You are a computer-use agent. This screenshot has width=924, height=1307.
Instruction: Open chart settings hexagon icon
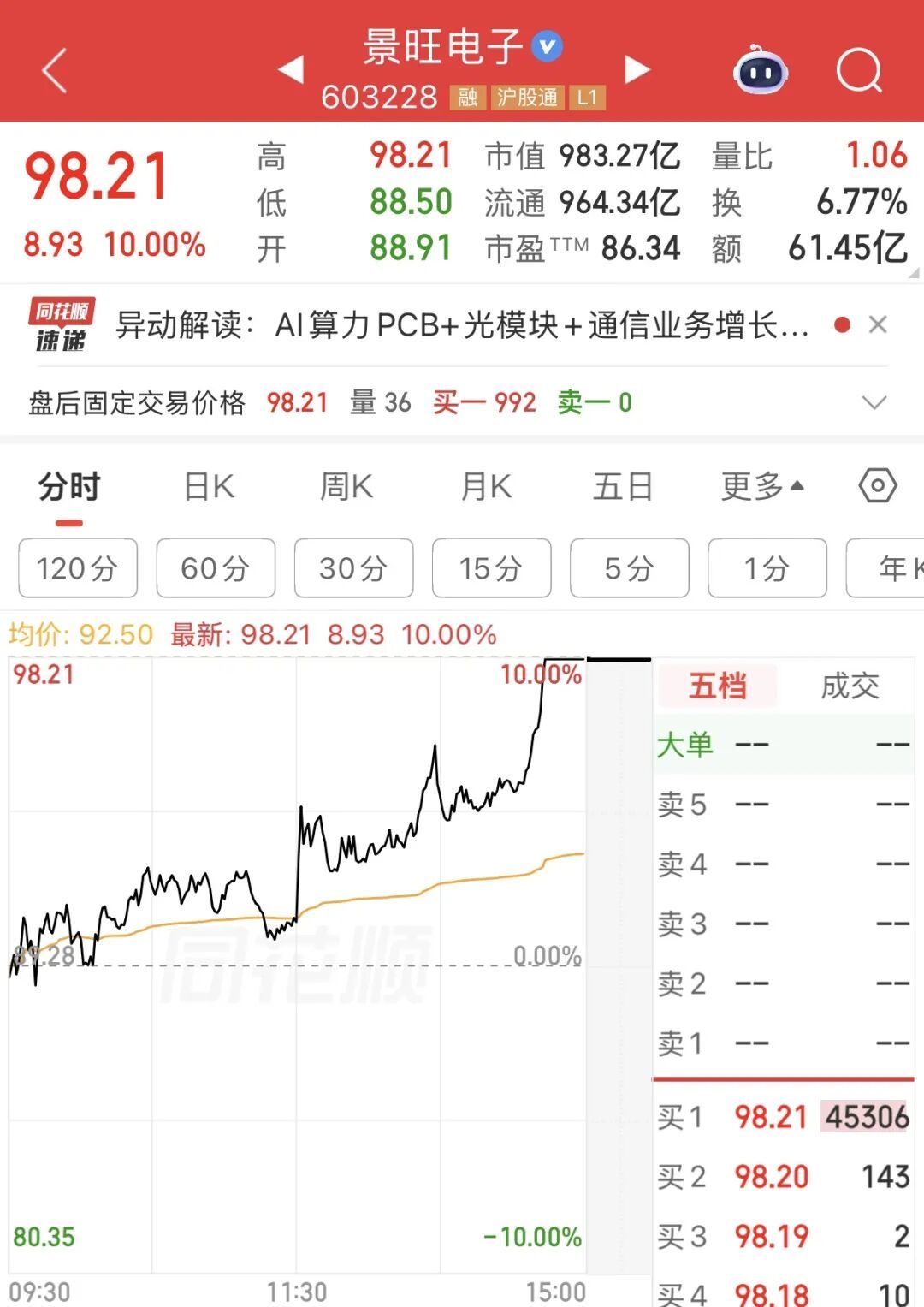[878, 486]
